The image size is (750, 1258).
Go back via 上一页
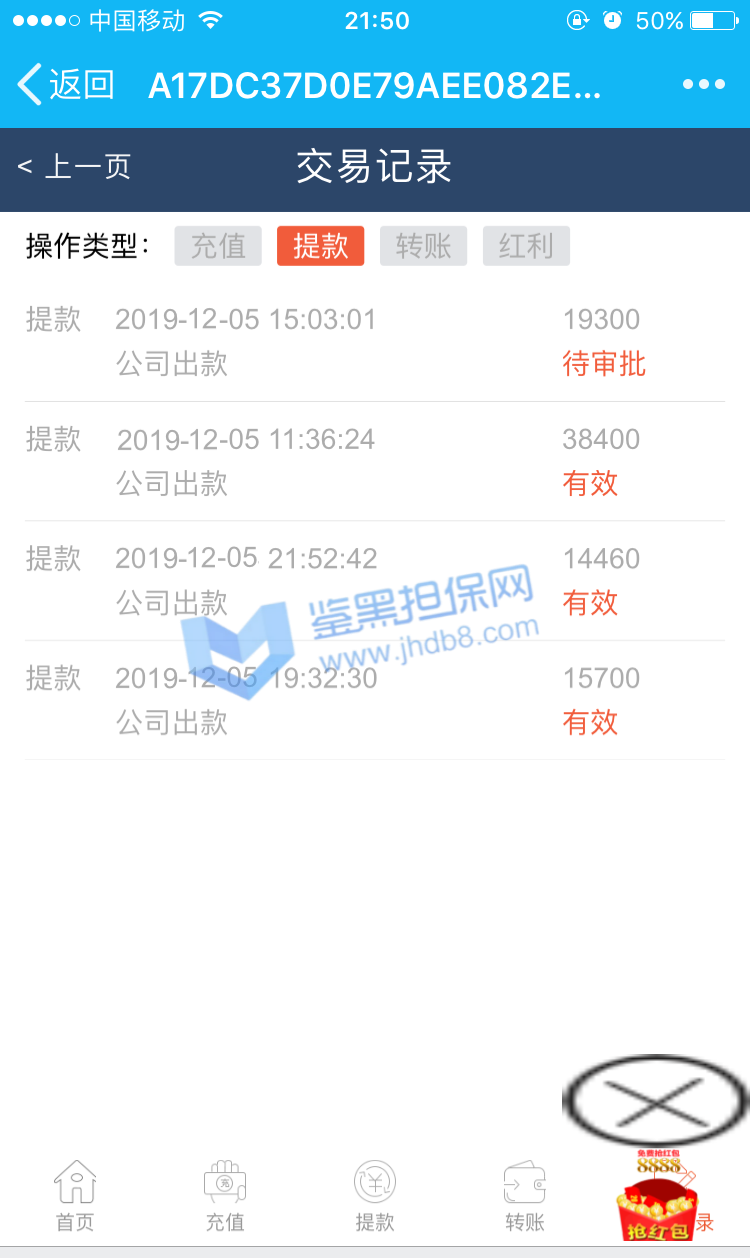click(75, 167)
